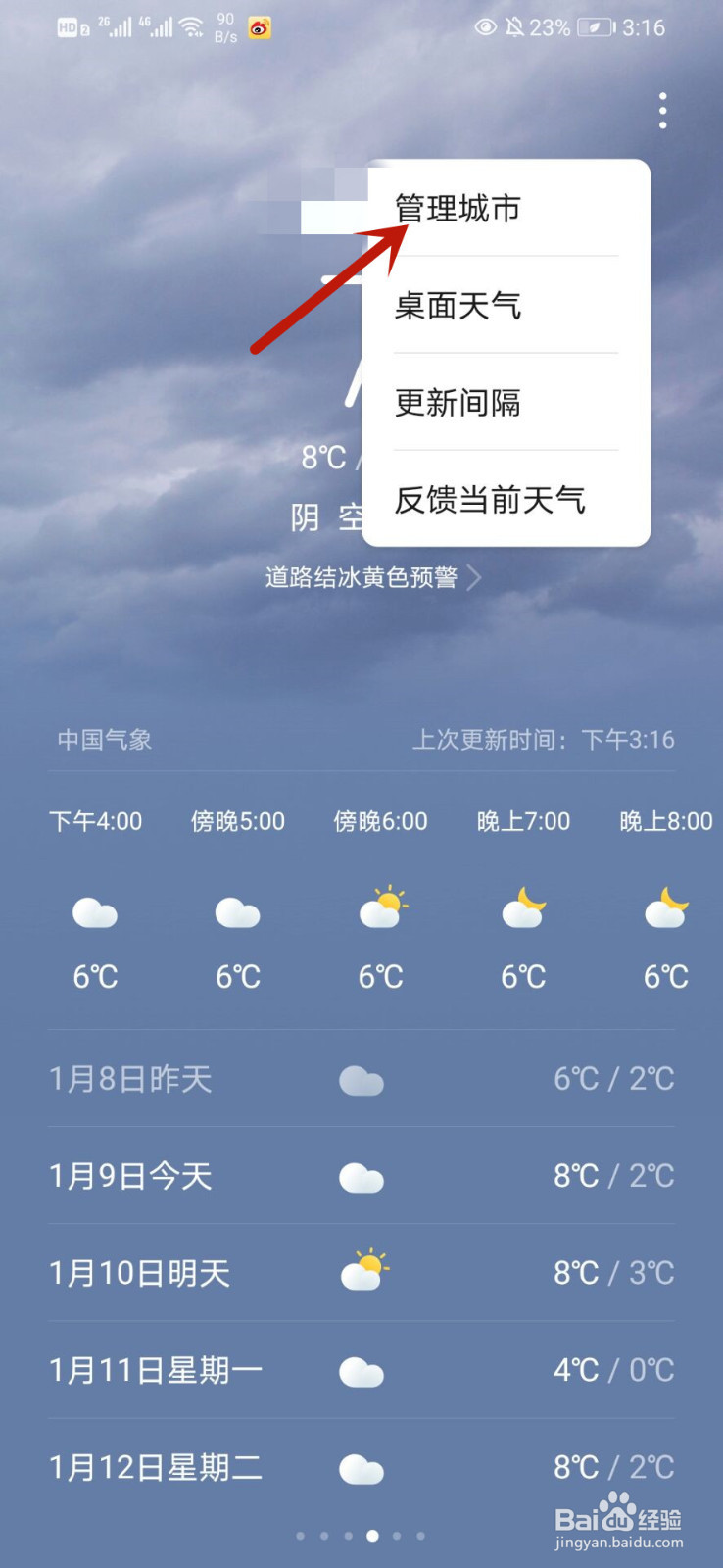723x1568 pixels.
Task: Choose 桌面天气 in the popup menu
Action: 506,305
